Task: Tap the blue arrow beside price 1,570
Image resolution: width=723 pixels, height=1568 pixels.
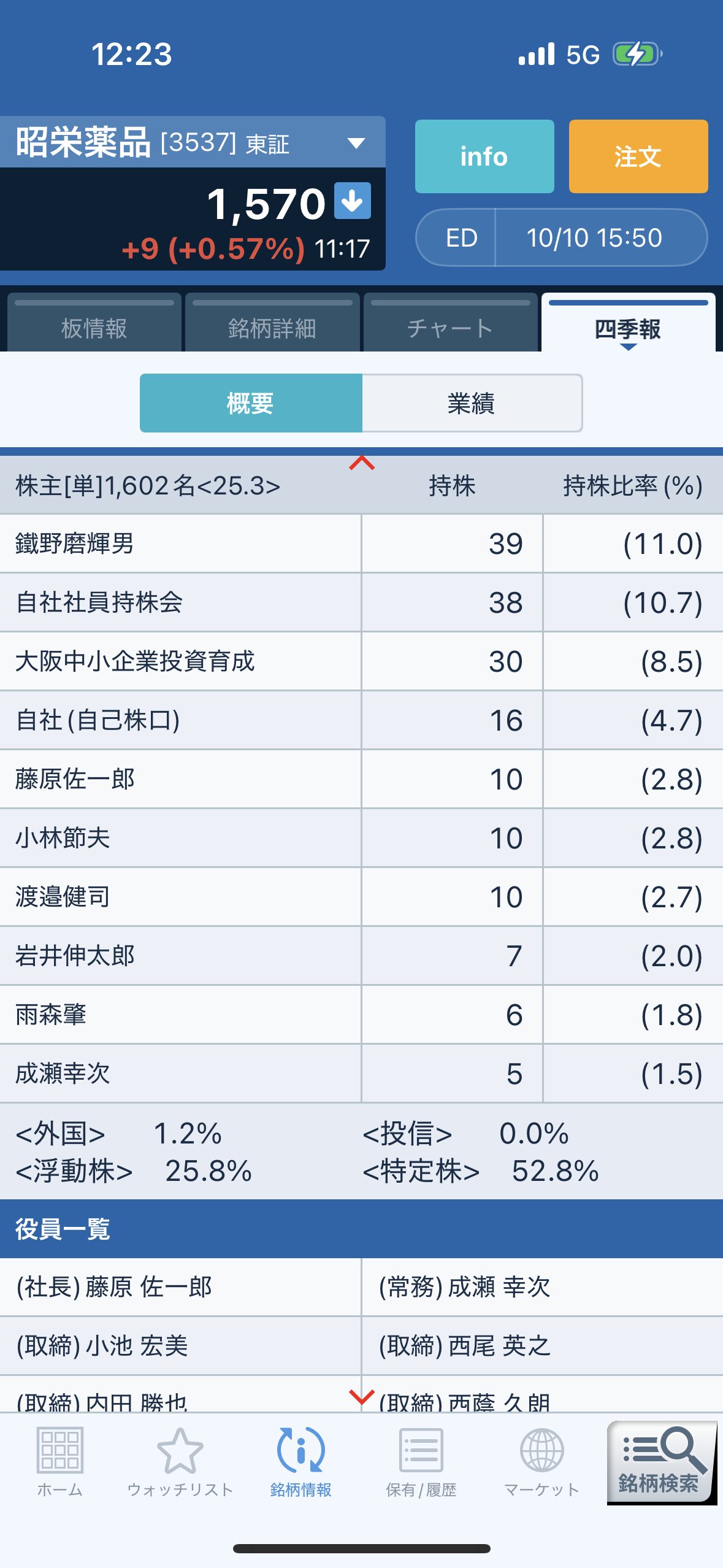Action: [353, 201]
